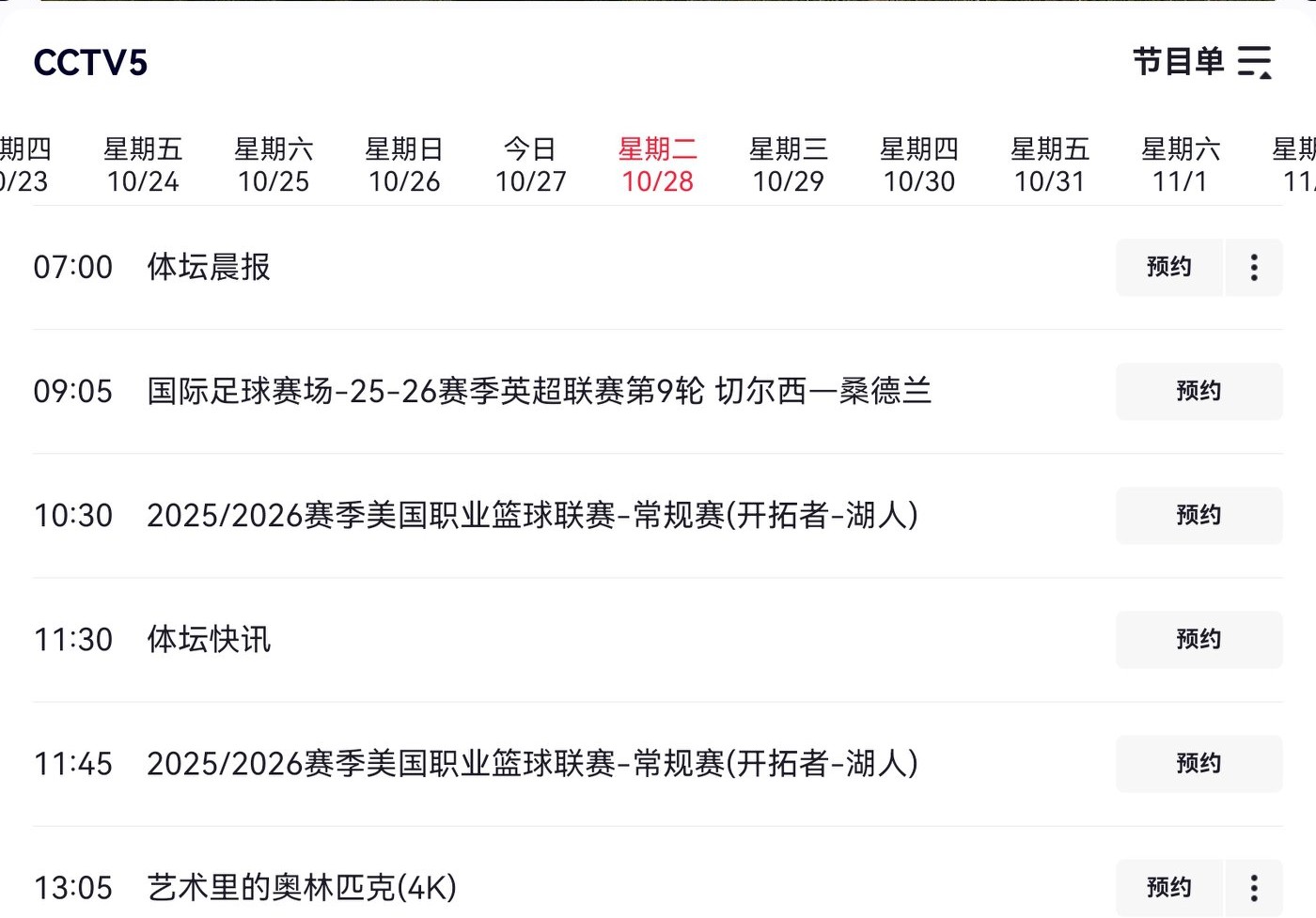Screen dimensions: 1316x918
Task: Show 星期六 11/1 programs
Action: point(1180,164)
